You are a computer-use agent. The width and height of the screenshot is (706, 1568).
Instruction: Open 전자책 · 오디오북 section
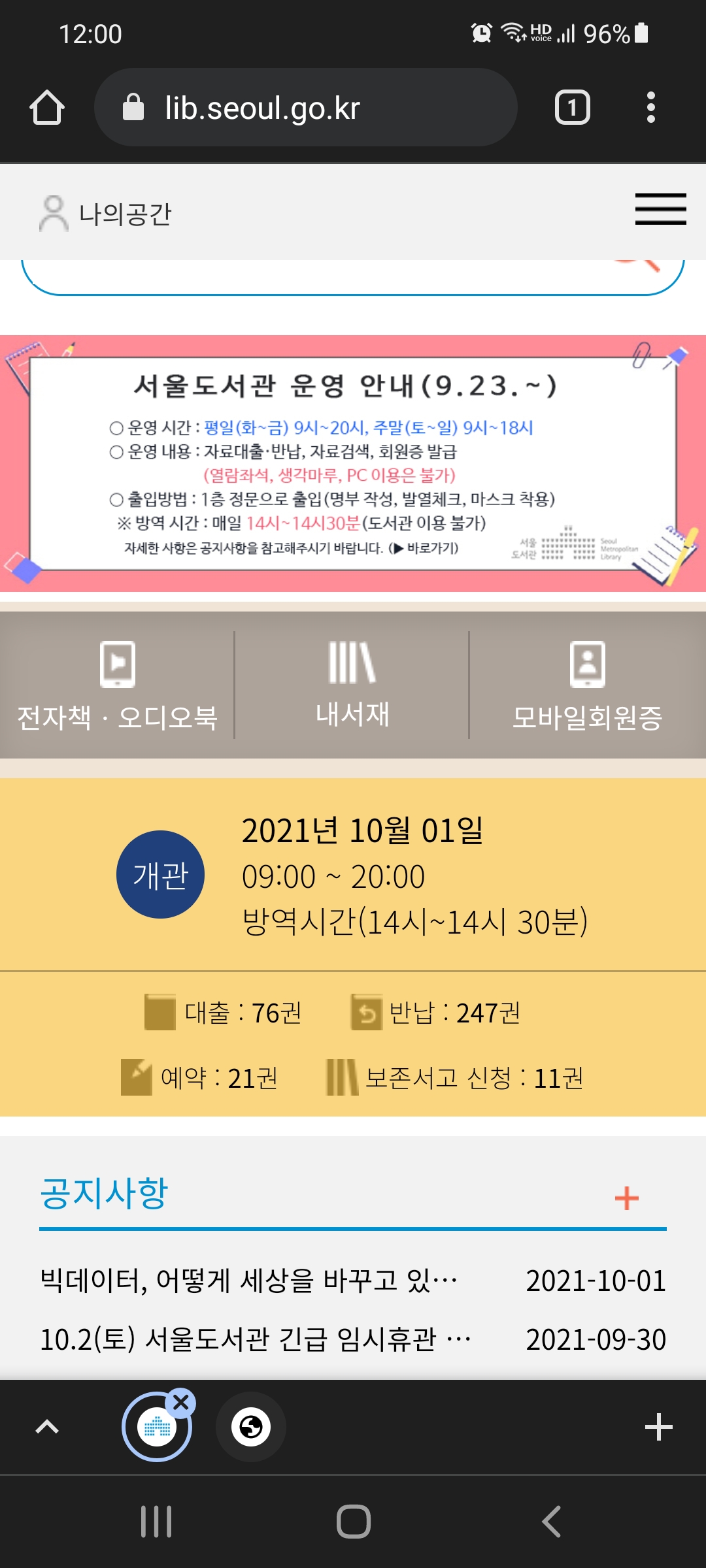point(117,684)
